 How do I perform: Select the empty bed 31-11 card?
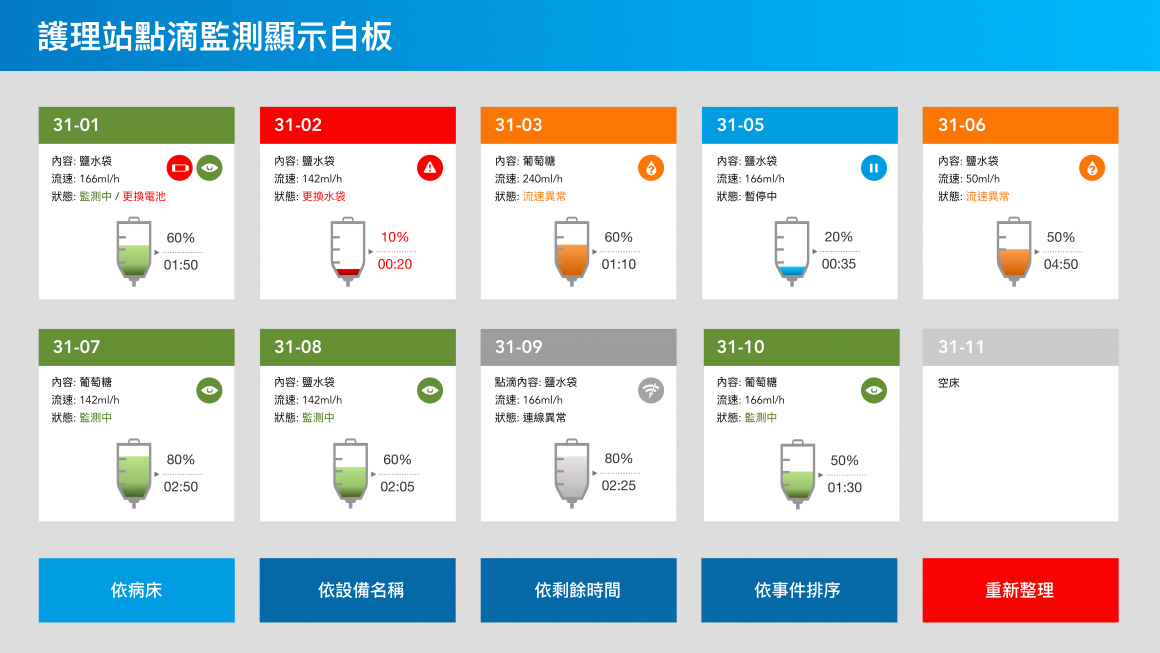point(1020,425)
